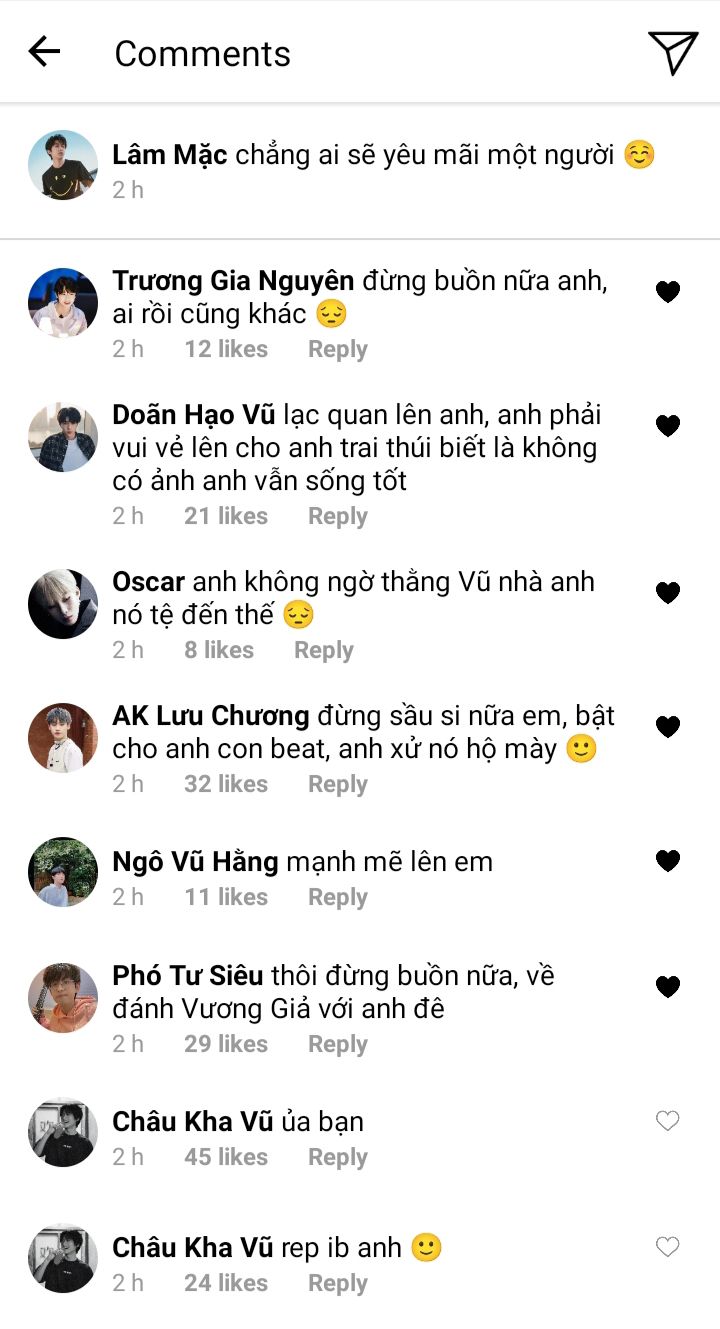Unlike Doãn Hạo Vũ's comment

click(667, 426)
